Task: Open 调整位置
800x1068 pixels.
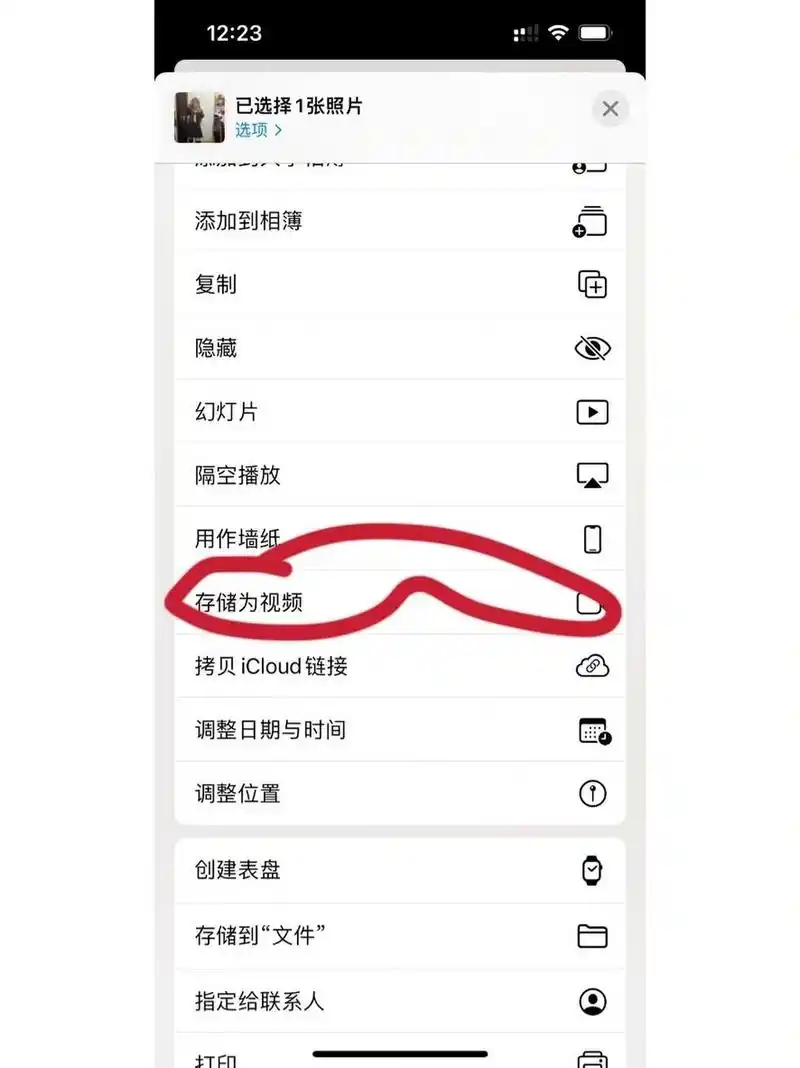Action: (400, 794)
